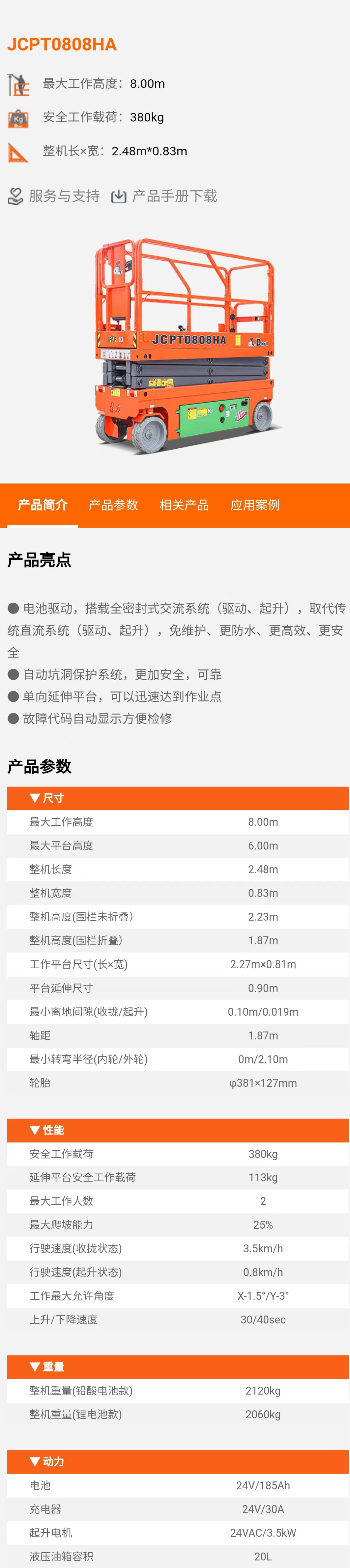Open the 相关产品 tab

click(x=184, y=505)
